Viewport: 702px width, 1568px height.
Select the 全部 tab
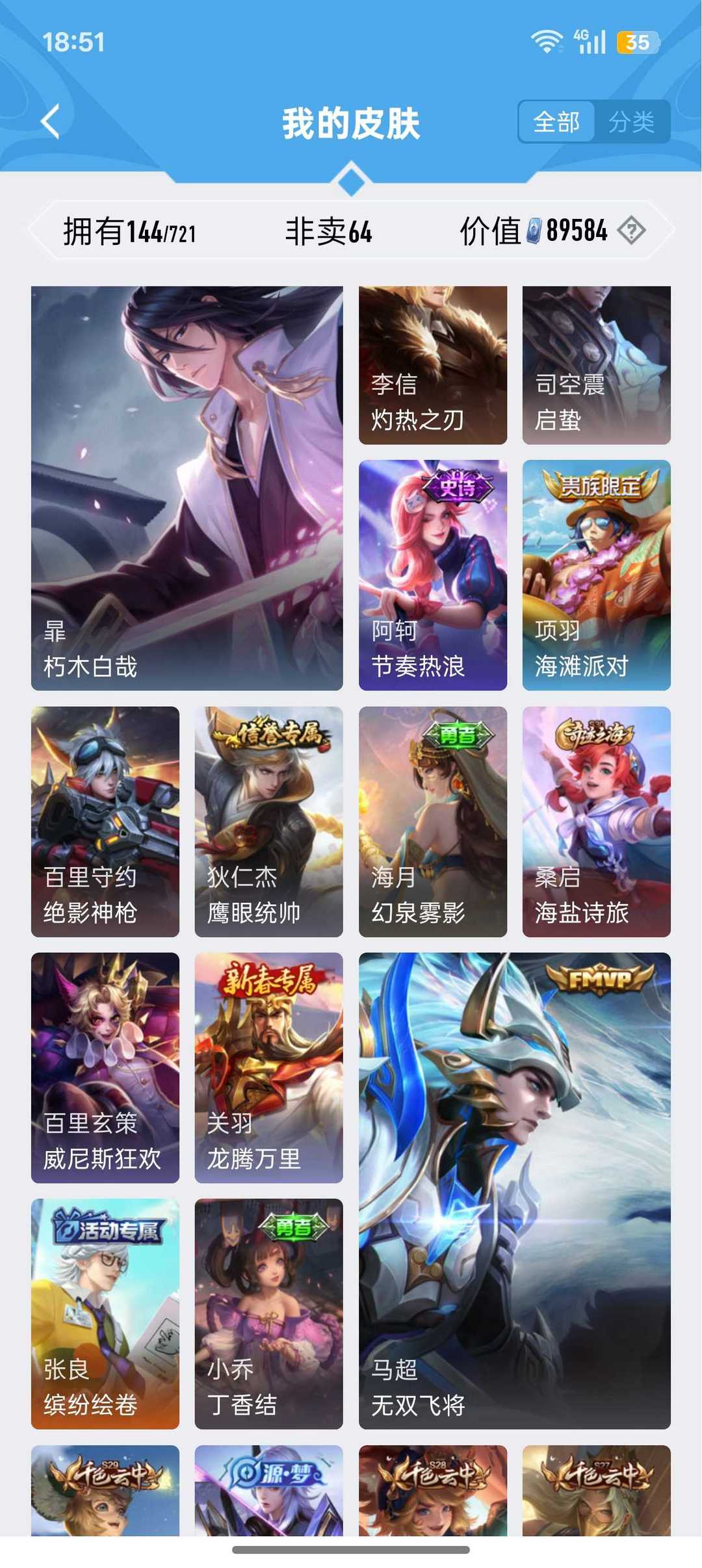556,121
